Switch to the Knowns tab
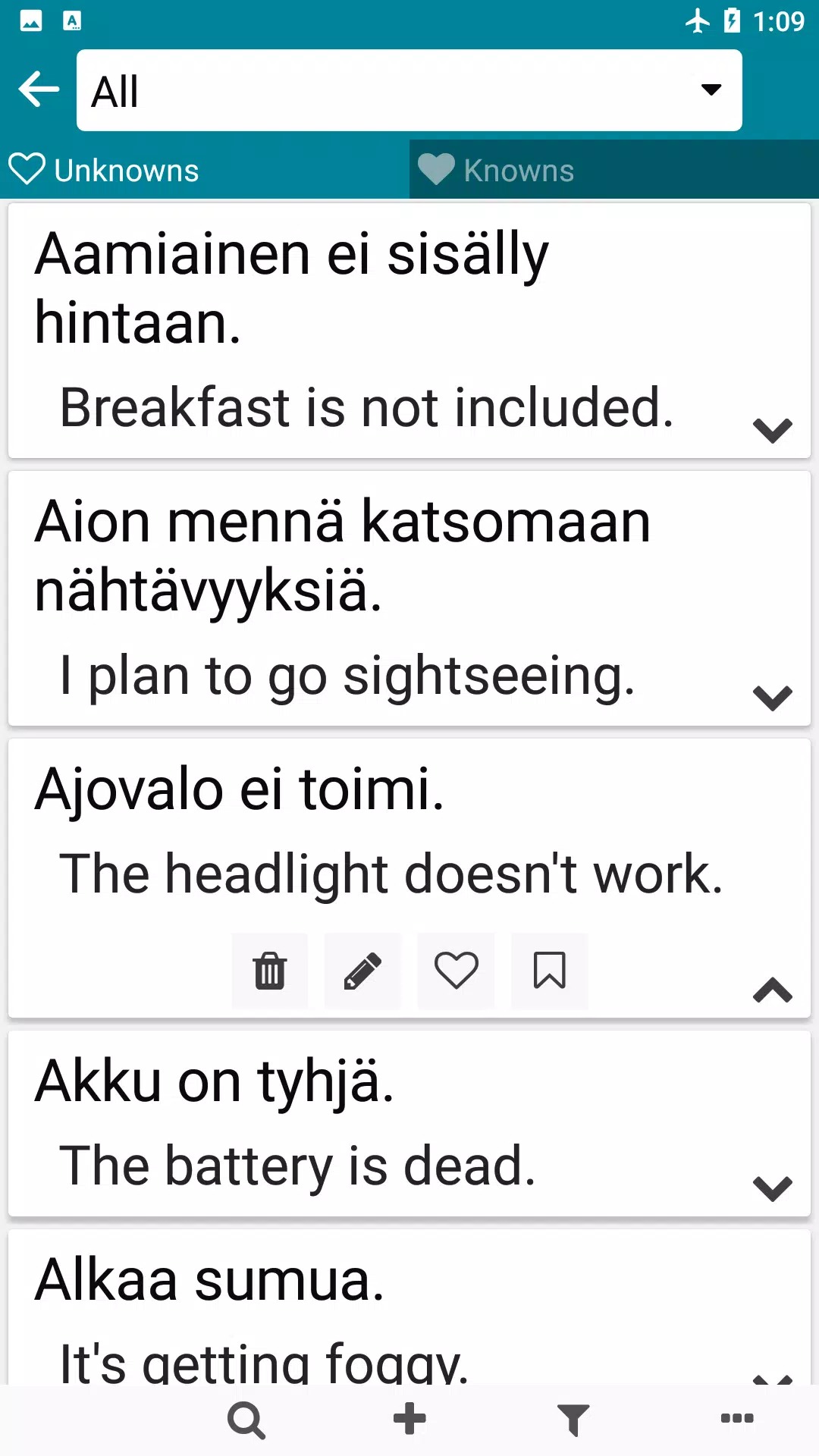This screenshot has width=819, height=1456. point(614,170)
